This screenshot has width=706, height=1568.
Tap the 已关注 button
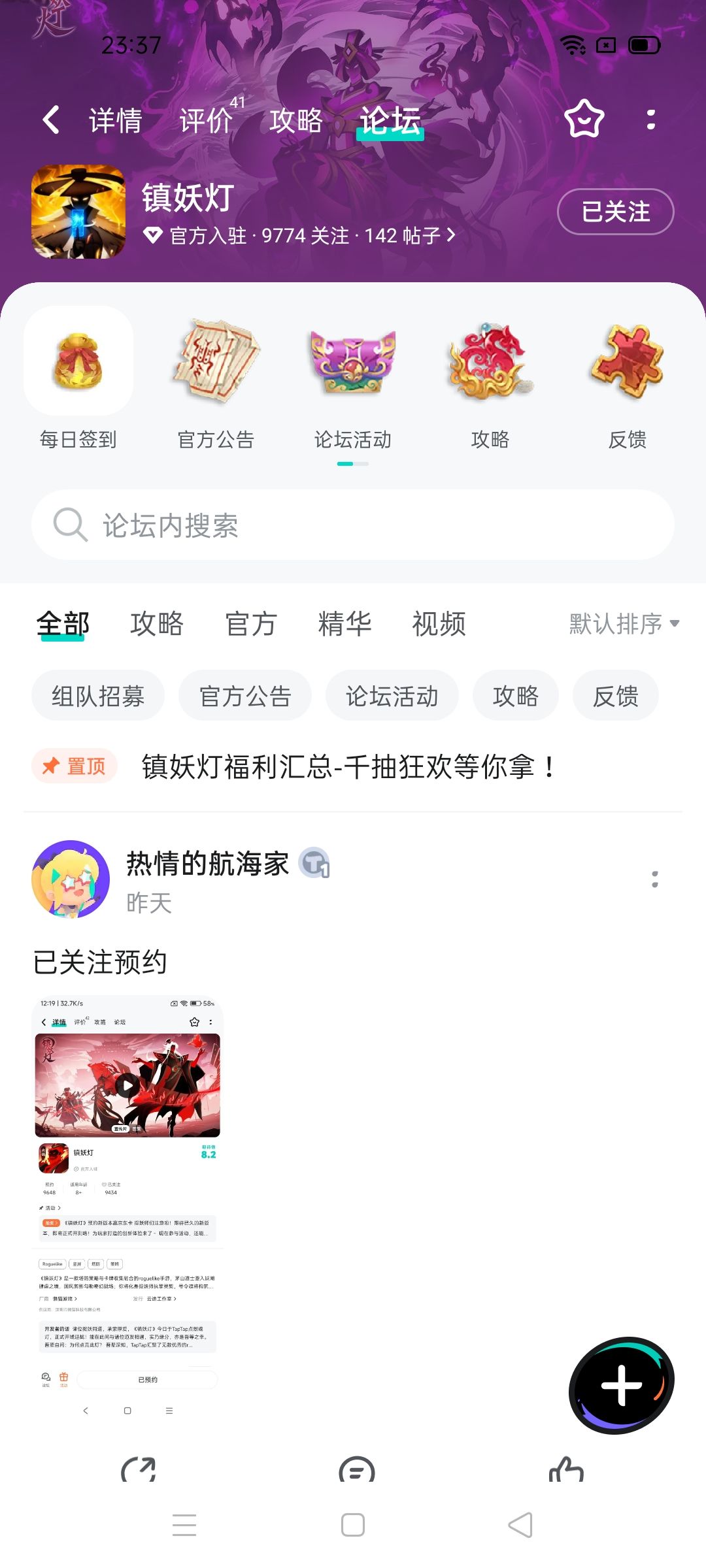click(x=615, y=212)
